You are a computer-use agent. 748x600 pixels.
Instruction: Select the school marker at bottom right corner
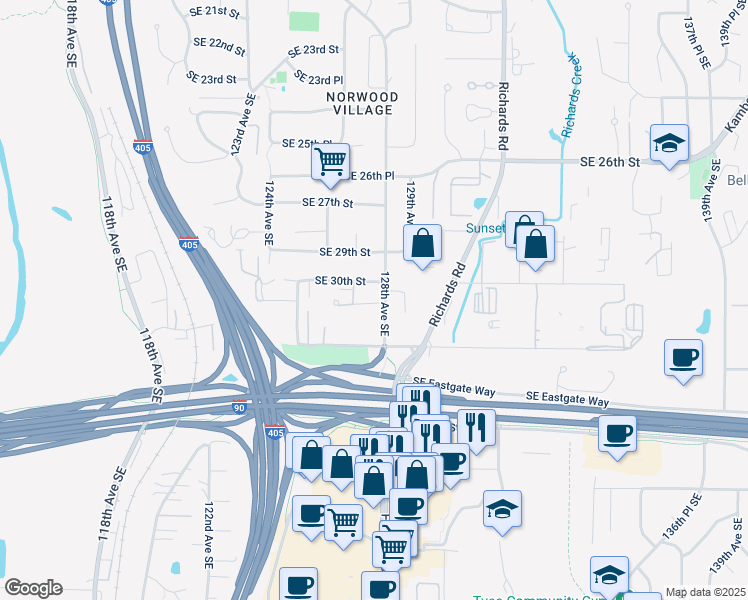[608, 575]
